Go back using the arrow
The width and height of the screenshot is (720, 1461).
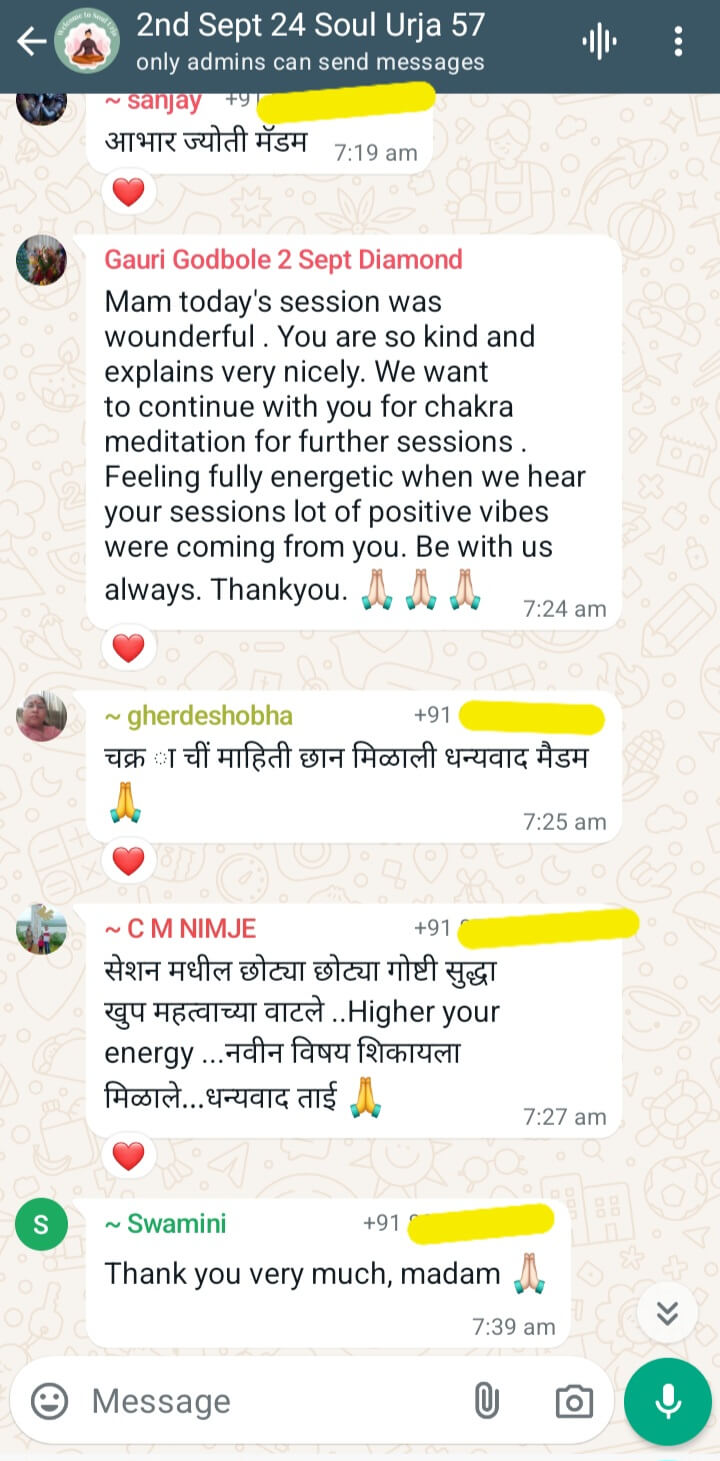30,41
